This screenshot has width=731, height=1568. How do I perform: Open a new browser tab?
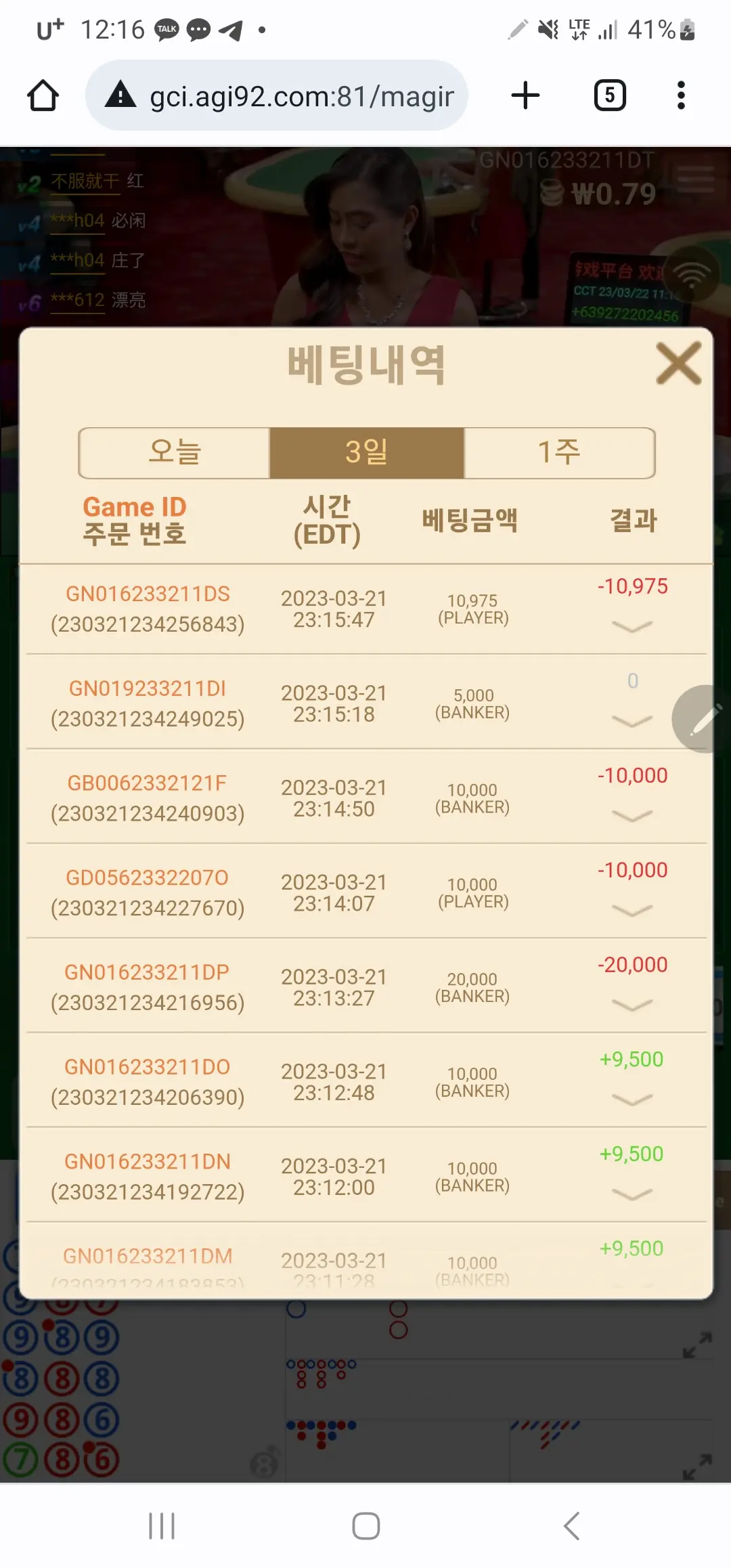click(x=525, y=95)
